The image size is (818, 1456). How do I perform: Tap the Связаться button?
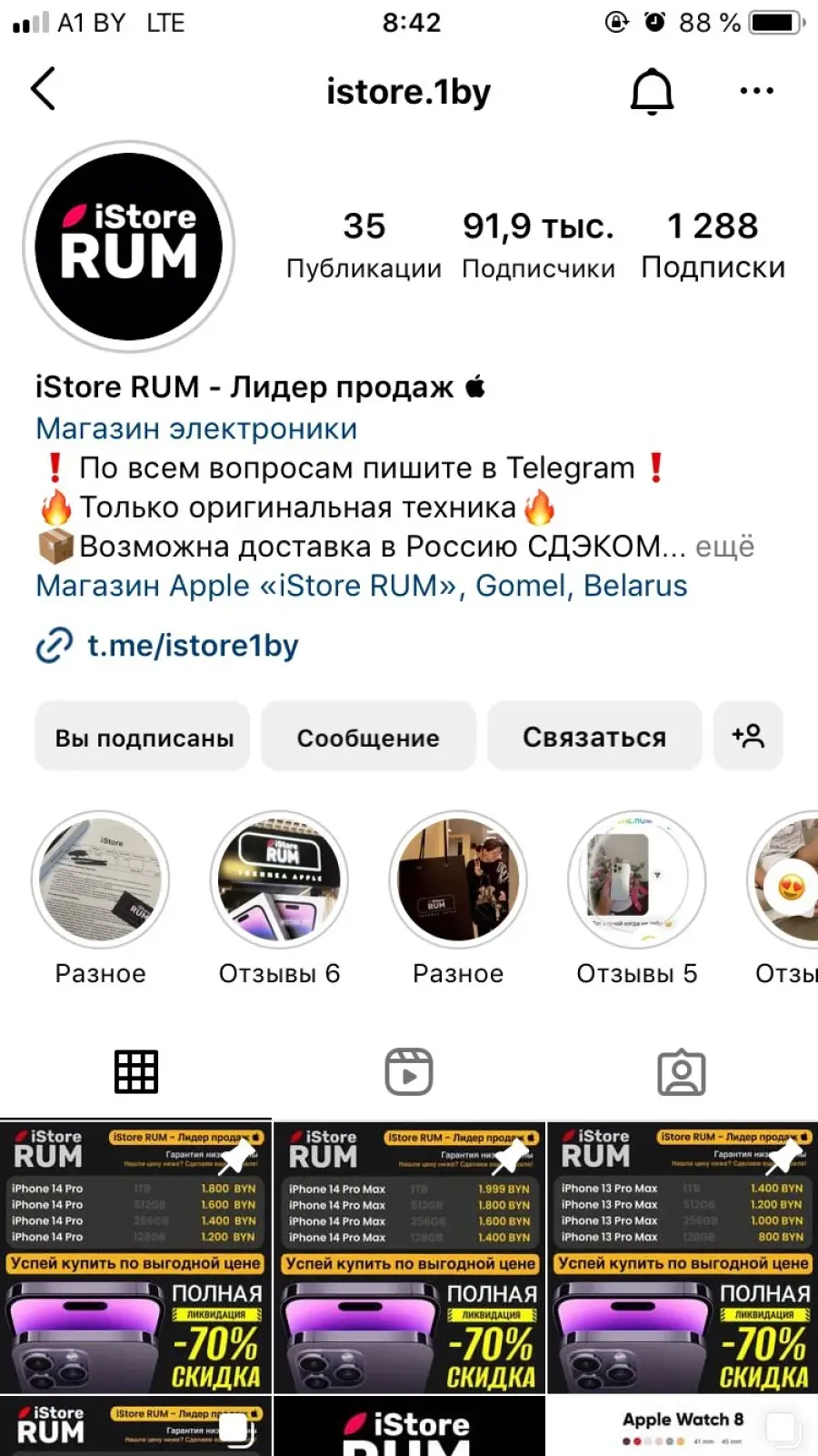tap(594, 737)
